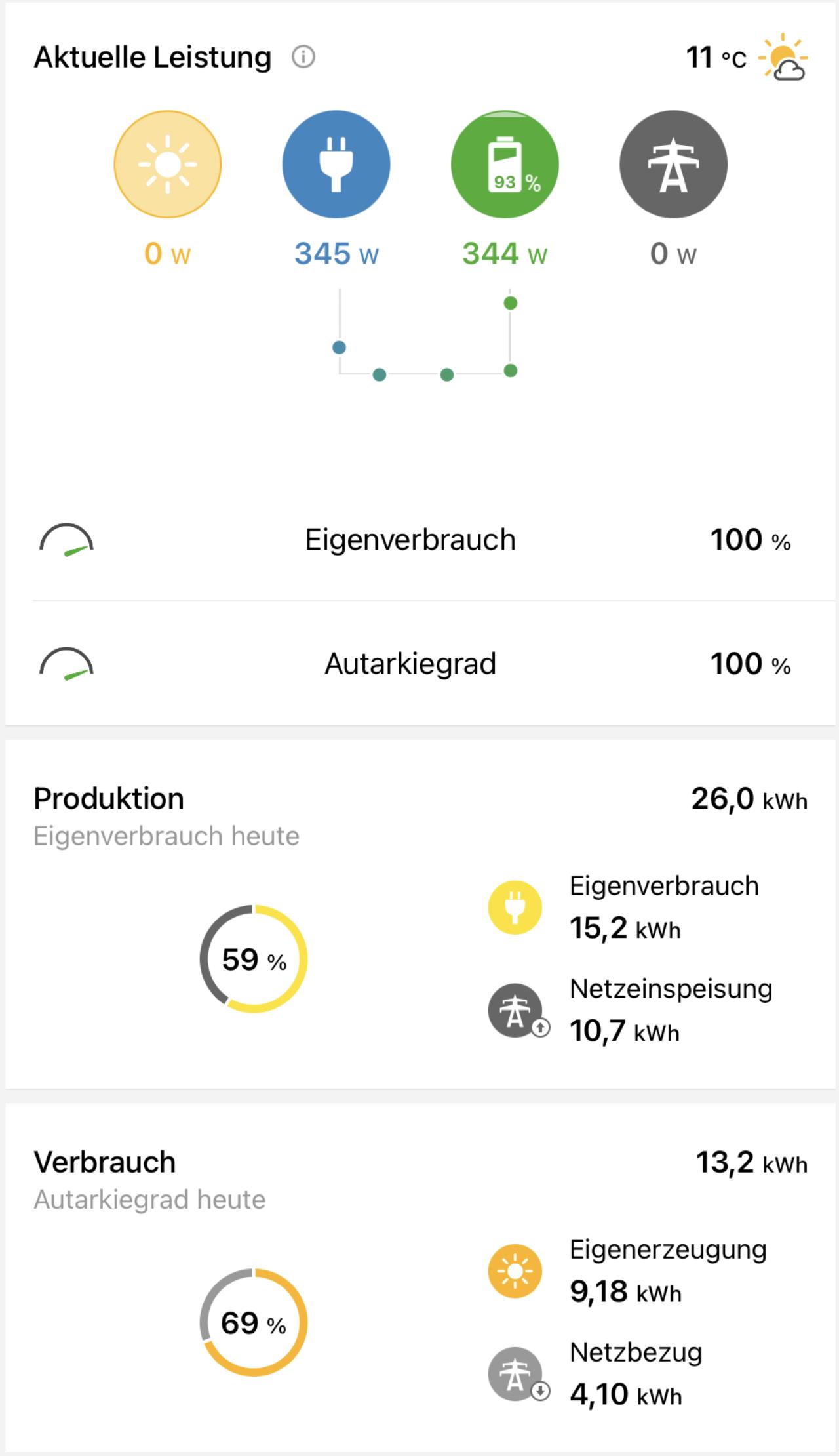839x1456 pixels.
Task: Open the Autarkiegrad 100 % row
Action: pos(419,664)
